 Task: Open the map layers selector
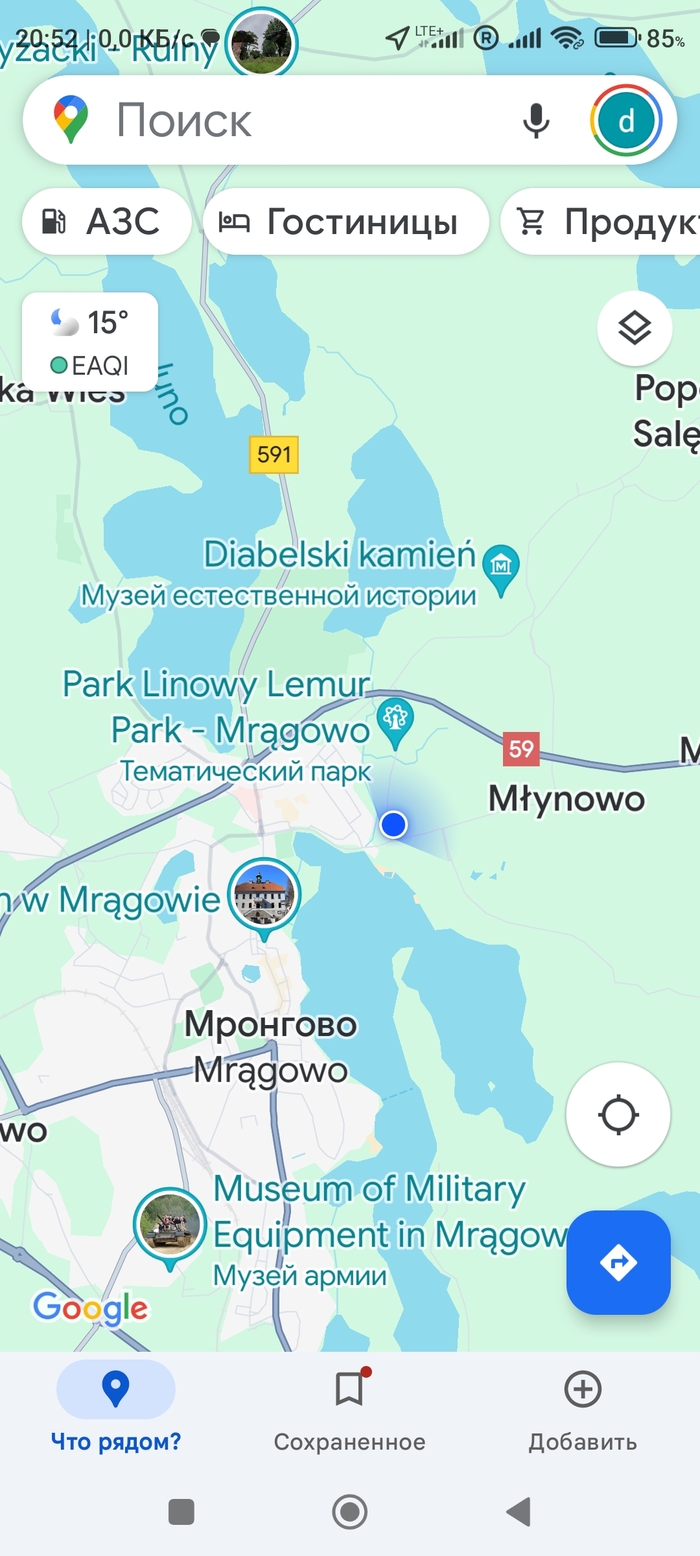[x=634, y=328]
